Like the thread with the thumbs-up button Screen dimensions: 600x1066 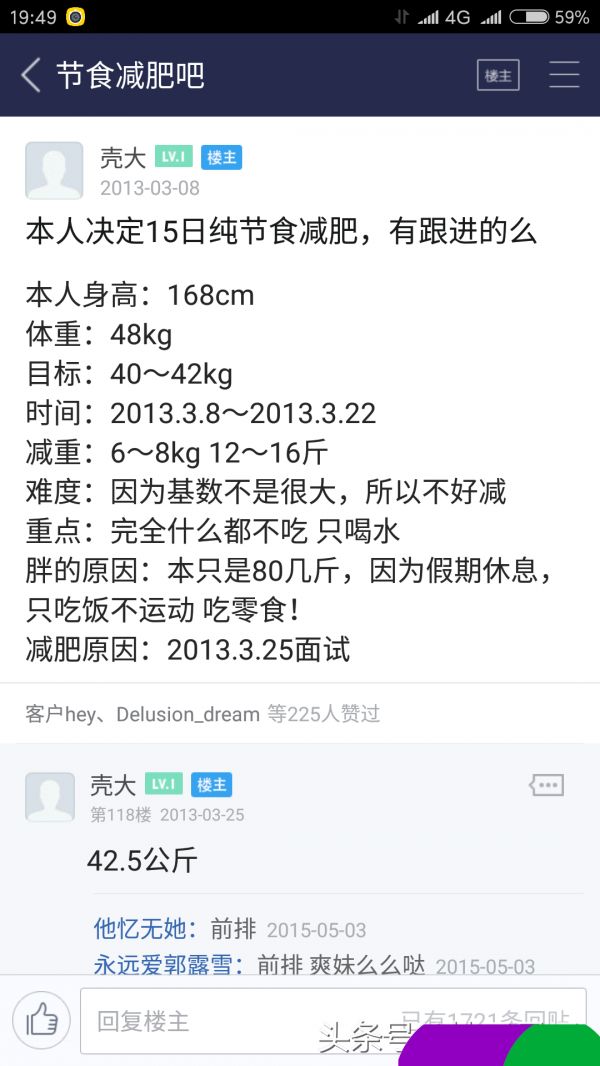[41, 1020]
